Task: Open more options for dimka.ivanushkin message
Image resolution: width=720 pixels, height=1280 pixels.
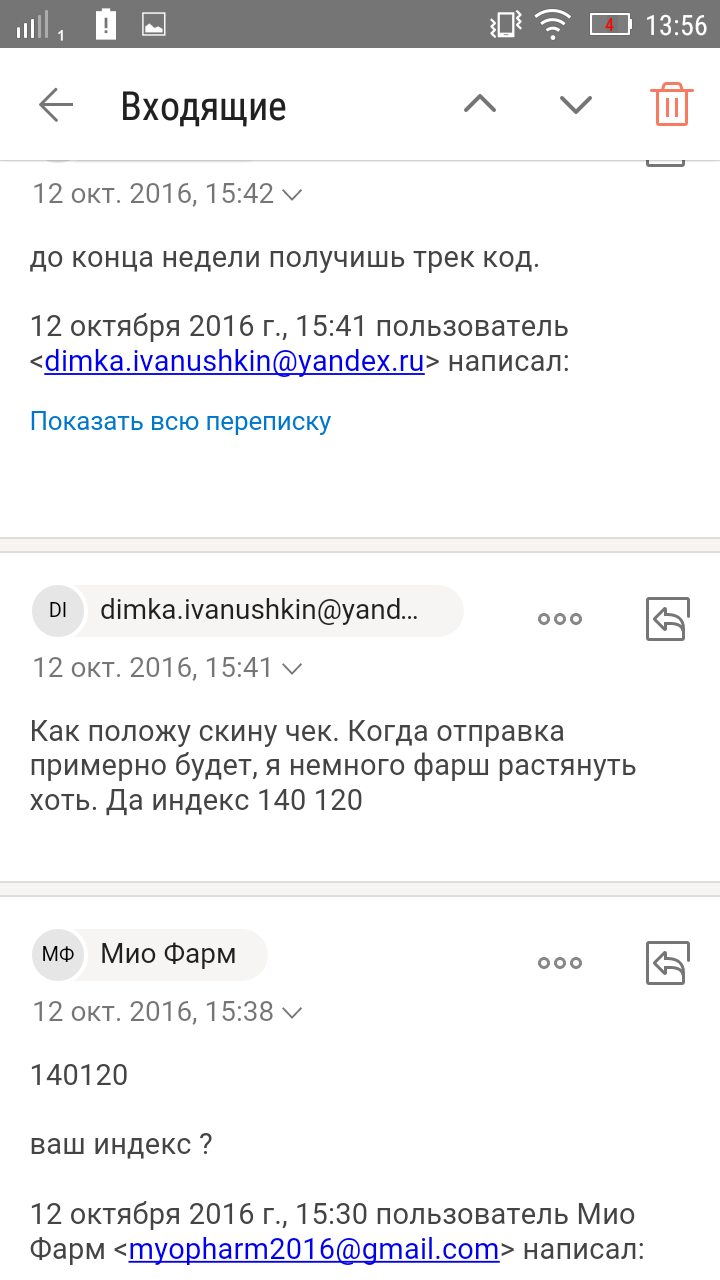Action: [560, 619]
